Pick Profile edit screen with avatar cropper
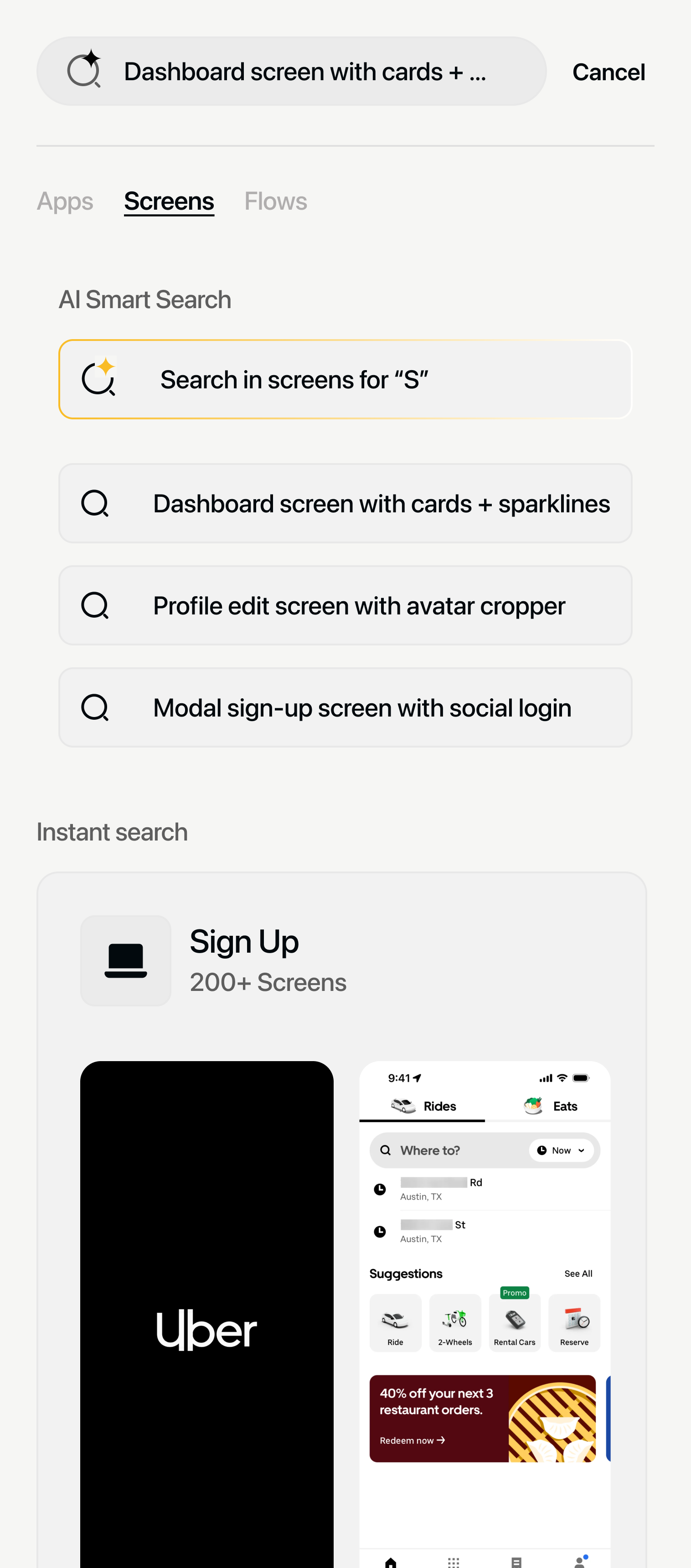This screenshot has width=691, height=1568. coord(345,606)
